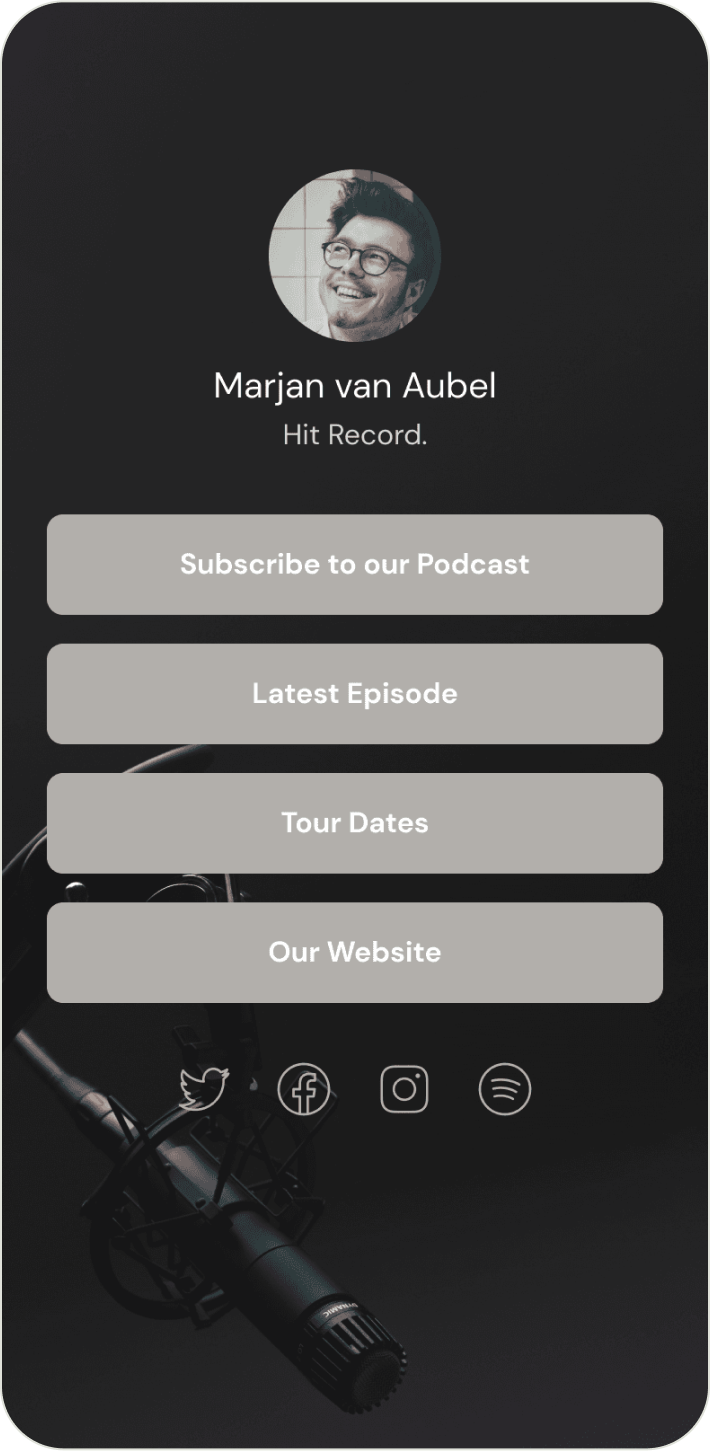Launch the Spotify icon

click(x=505, y=1089)
